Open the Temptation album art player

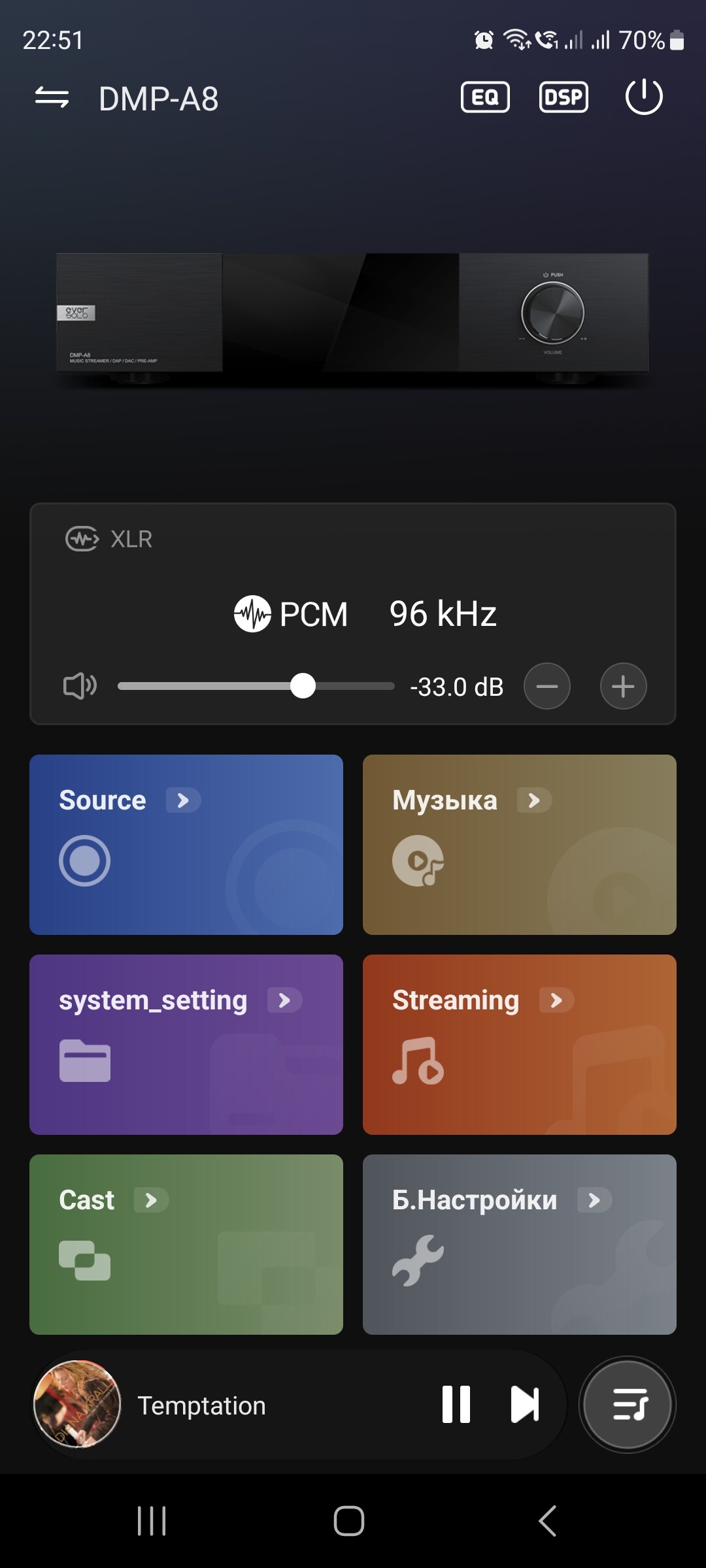77,1404
